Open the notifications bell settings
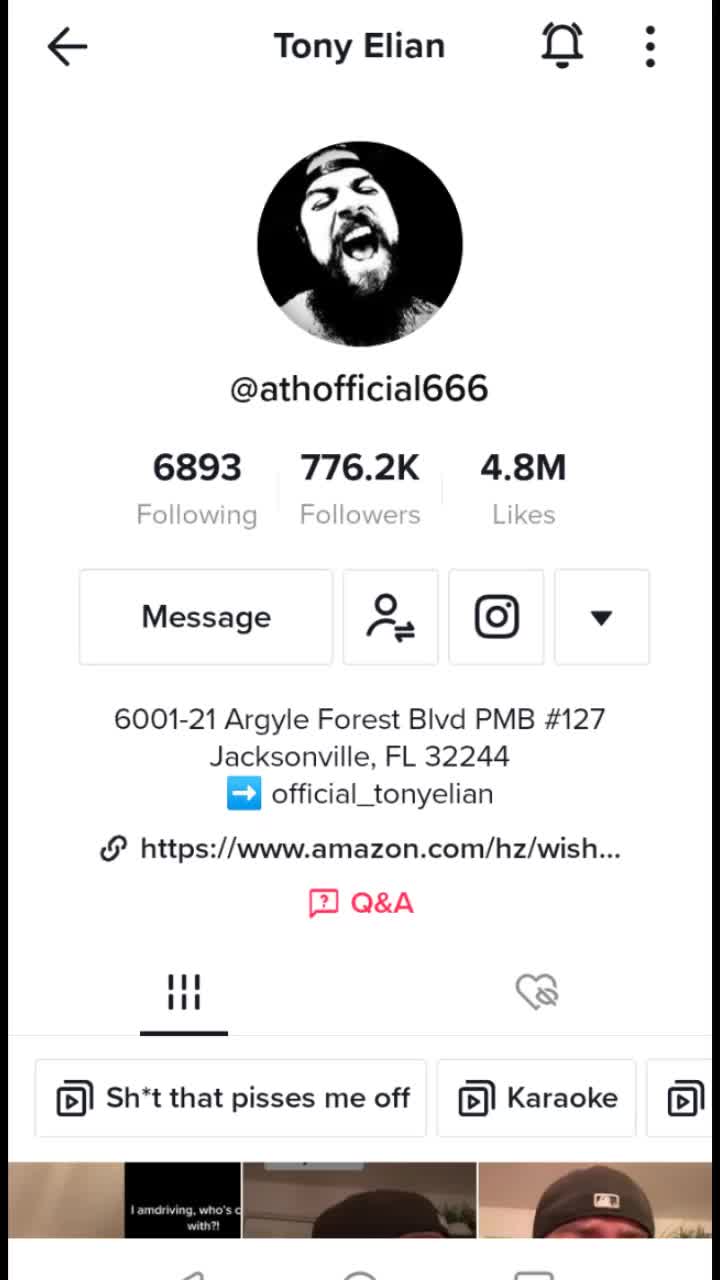 point(562,46)
